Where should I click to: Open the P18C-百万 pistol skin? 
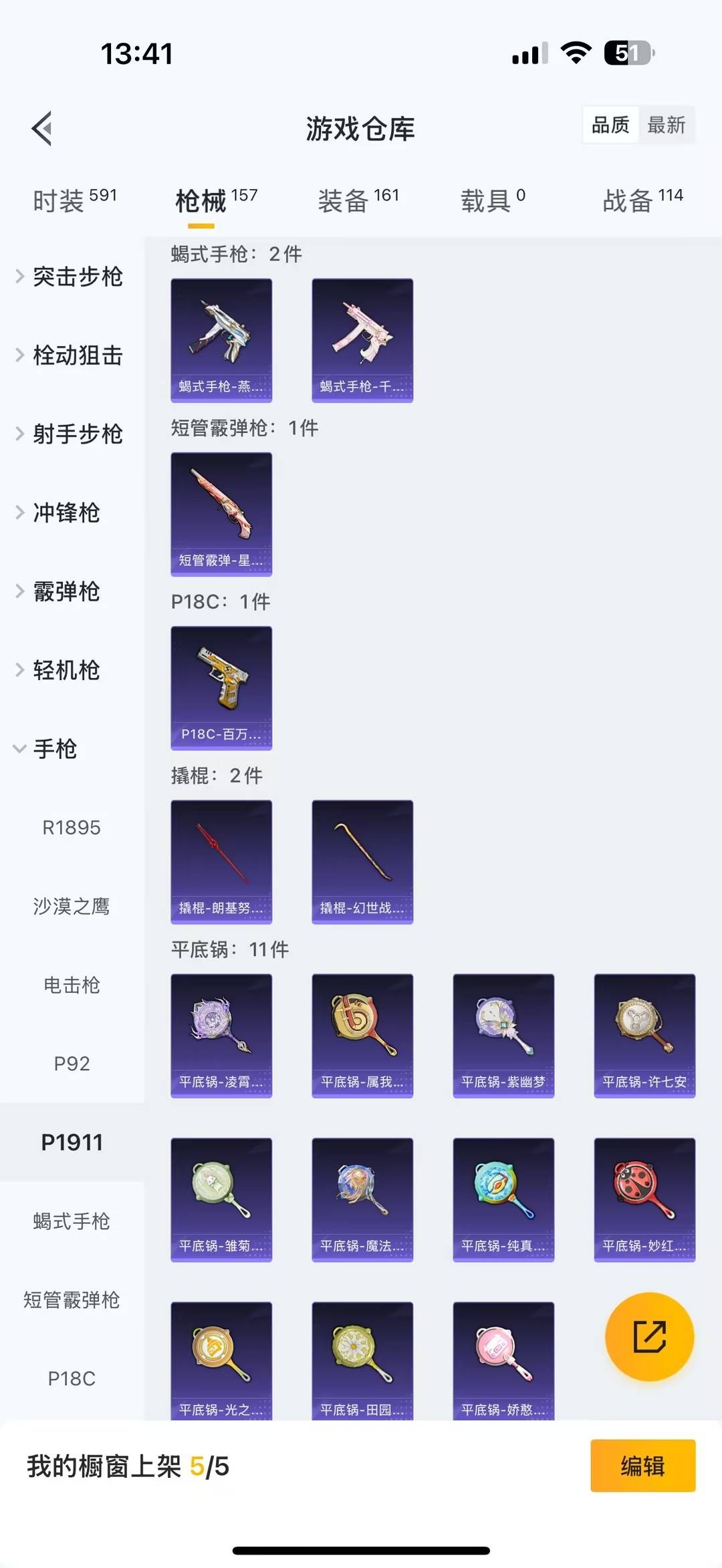point(221,688)
